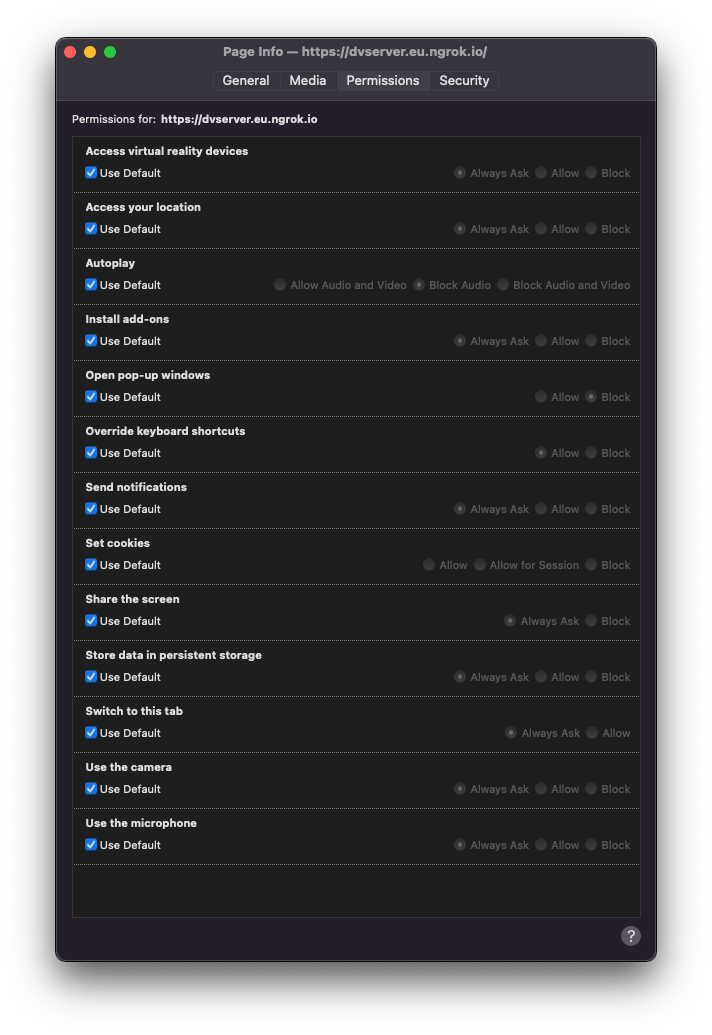Minimize the Page Info window
The height and width of the screenshot is (1035, 712).
tap(90, 52)
